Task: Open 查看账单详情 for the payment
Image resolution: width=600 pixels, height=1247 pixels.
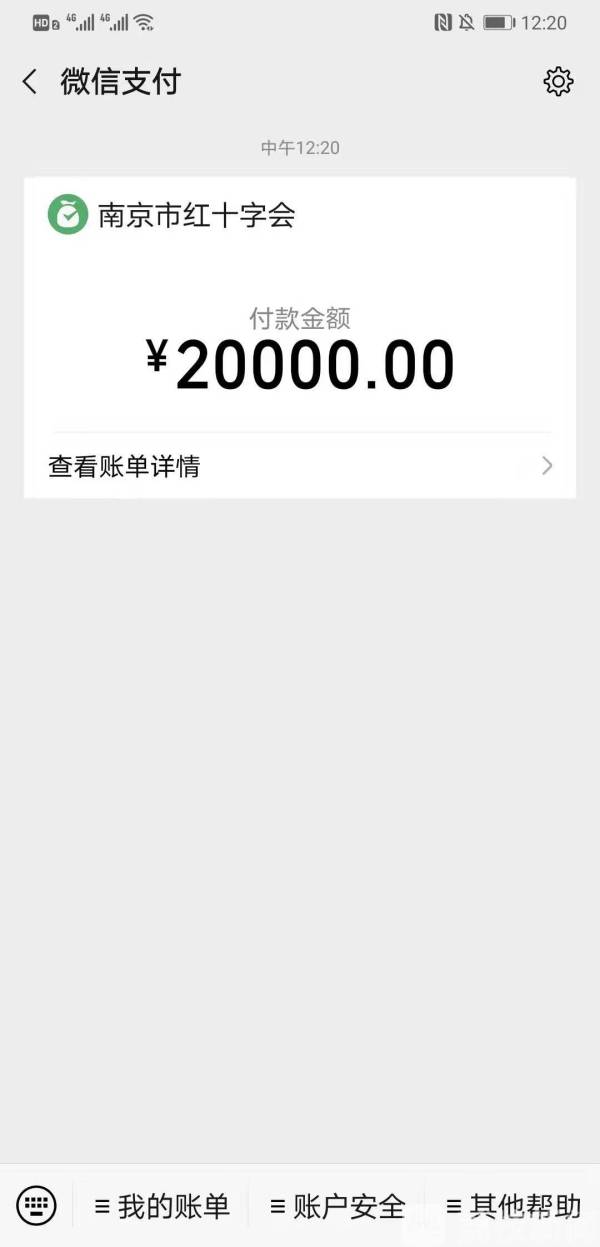Action: click(x=300, y=466)
